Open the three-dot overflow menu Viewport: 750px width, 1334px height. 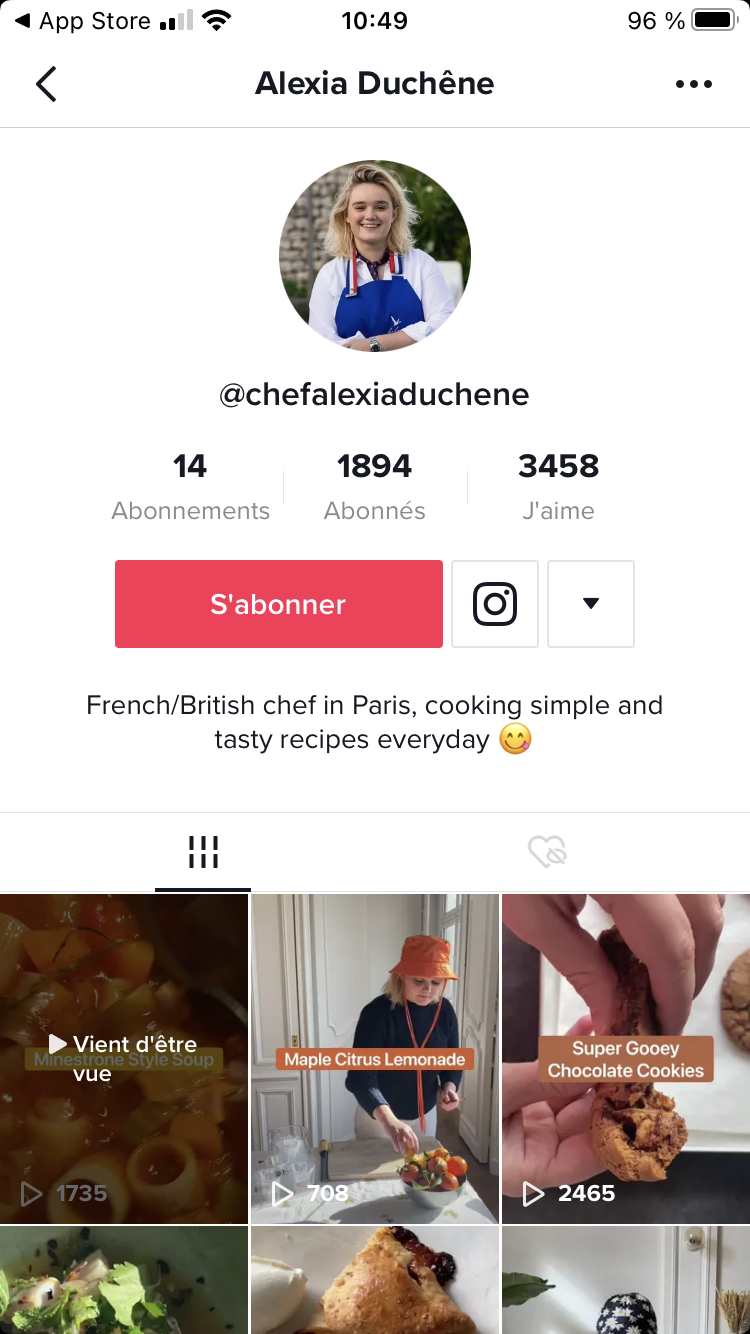coord(693,84)
